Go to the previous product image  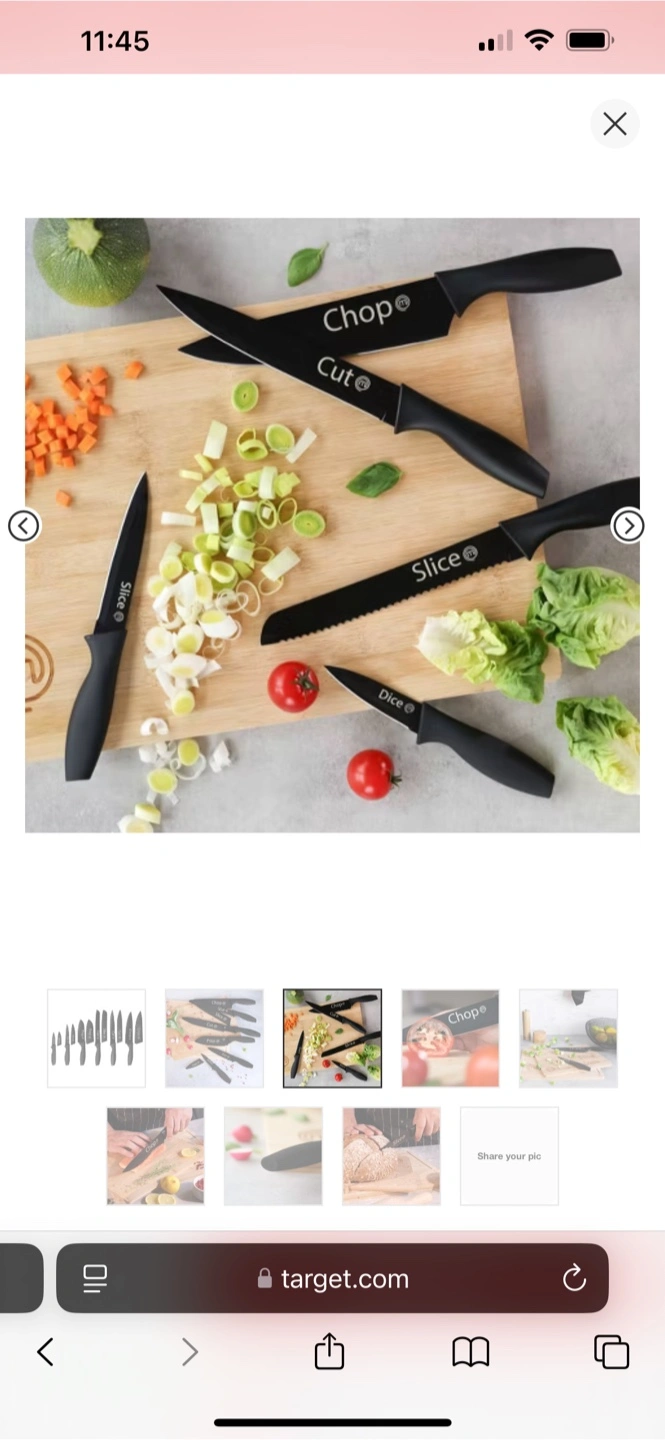tap(24, 525)
